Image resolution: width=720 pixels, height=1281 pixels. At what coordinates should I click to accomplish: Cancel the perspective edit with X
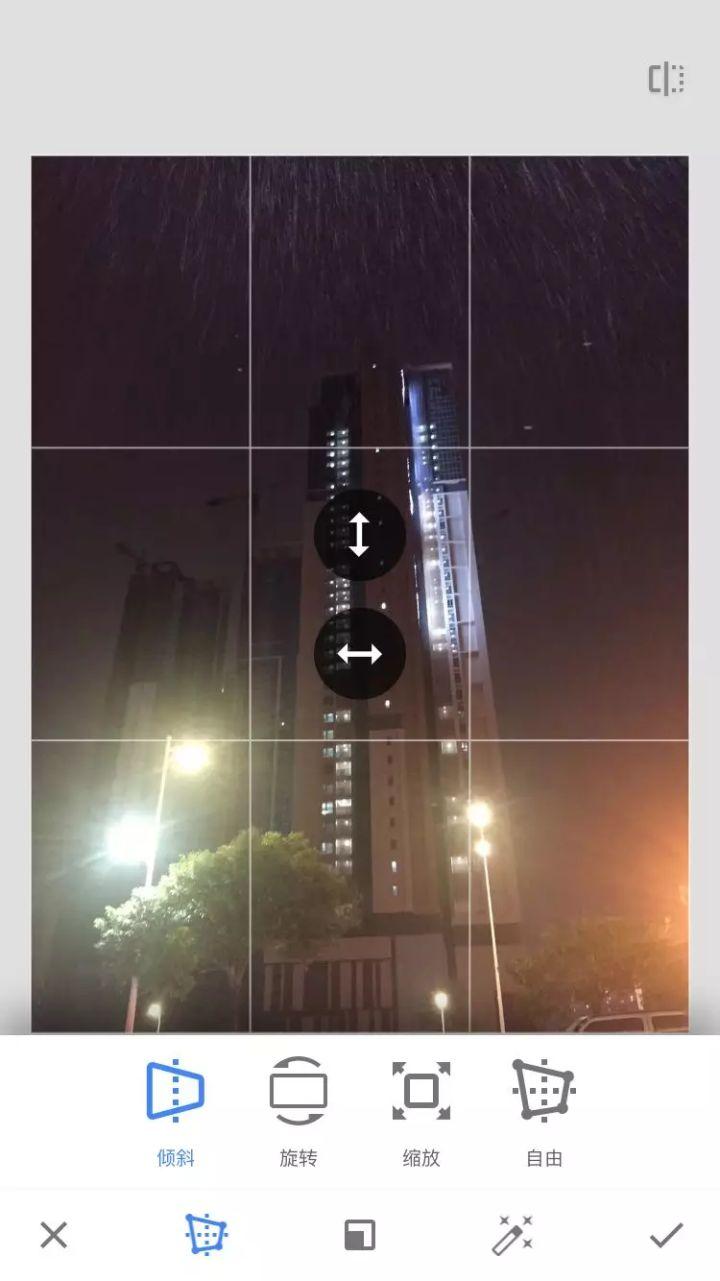tap(54, 1235)
